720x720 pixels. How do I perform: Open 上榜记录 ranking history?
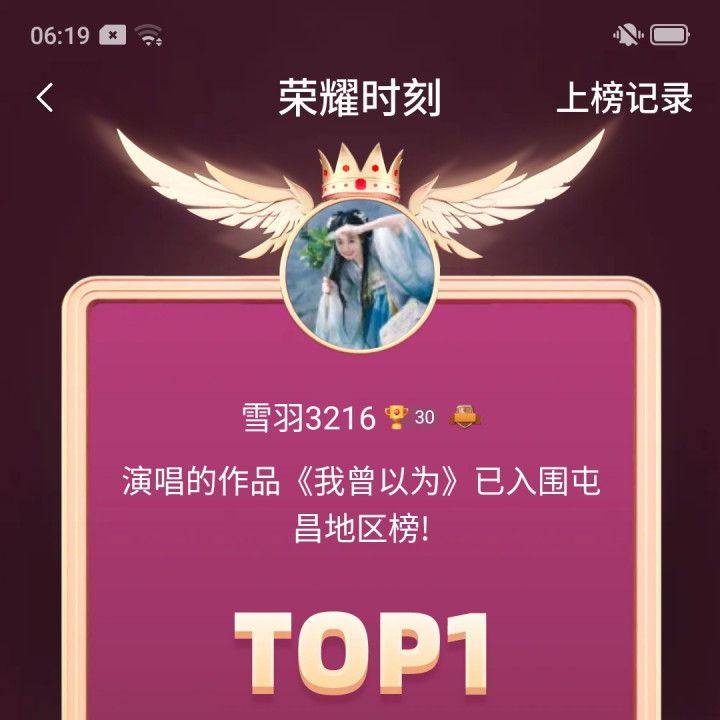point(624,98)
